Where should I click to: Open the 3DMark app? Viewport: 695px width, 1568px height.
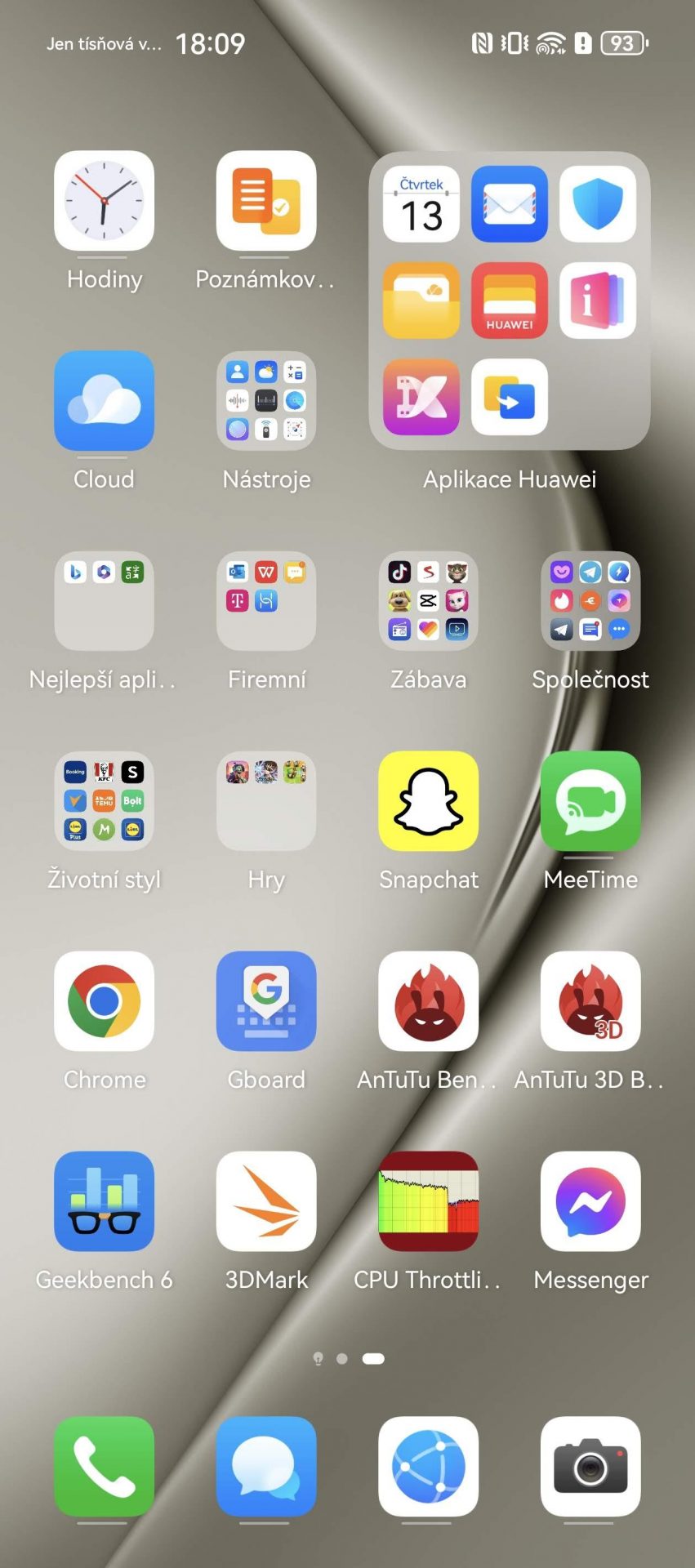(265, 1201)
